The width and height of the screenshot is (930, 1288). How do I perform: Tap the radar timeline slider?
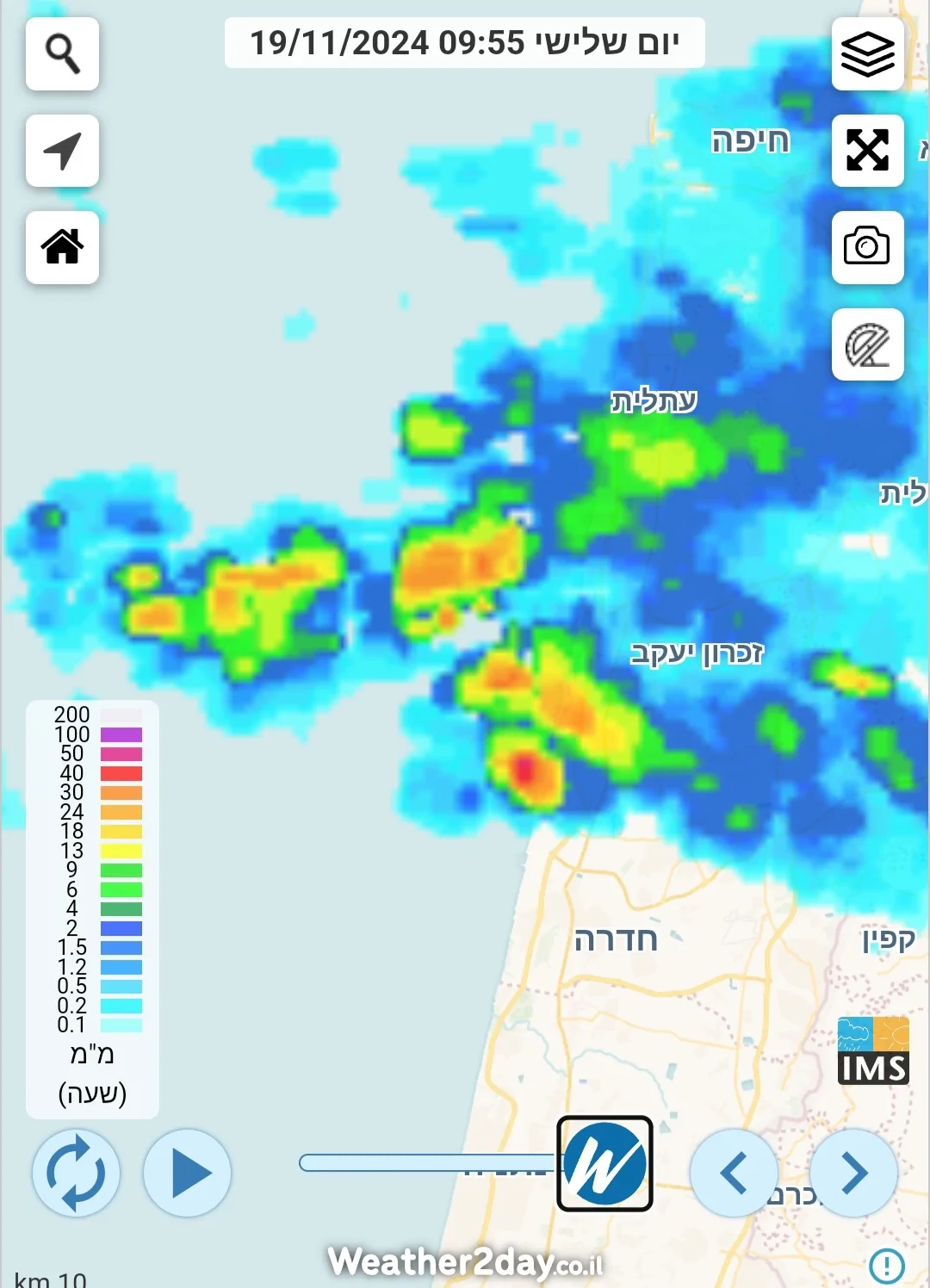pos(431,1163)
